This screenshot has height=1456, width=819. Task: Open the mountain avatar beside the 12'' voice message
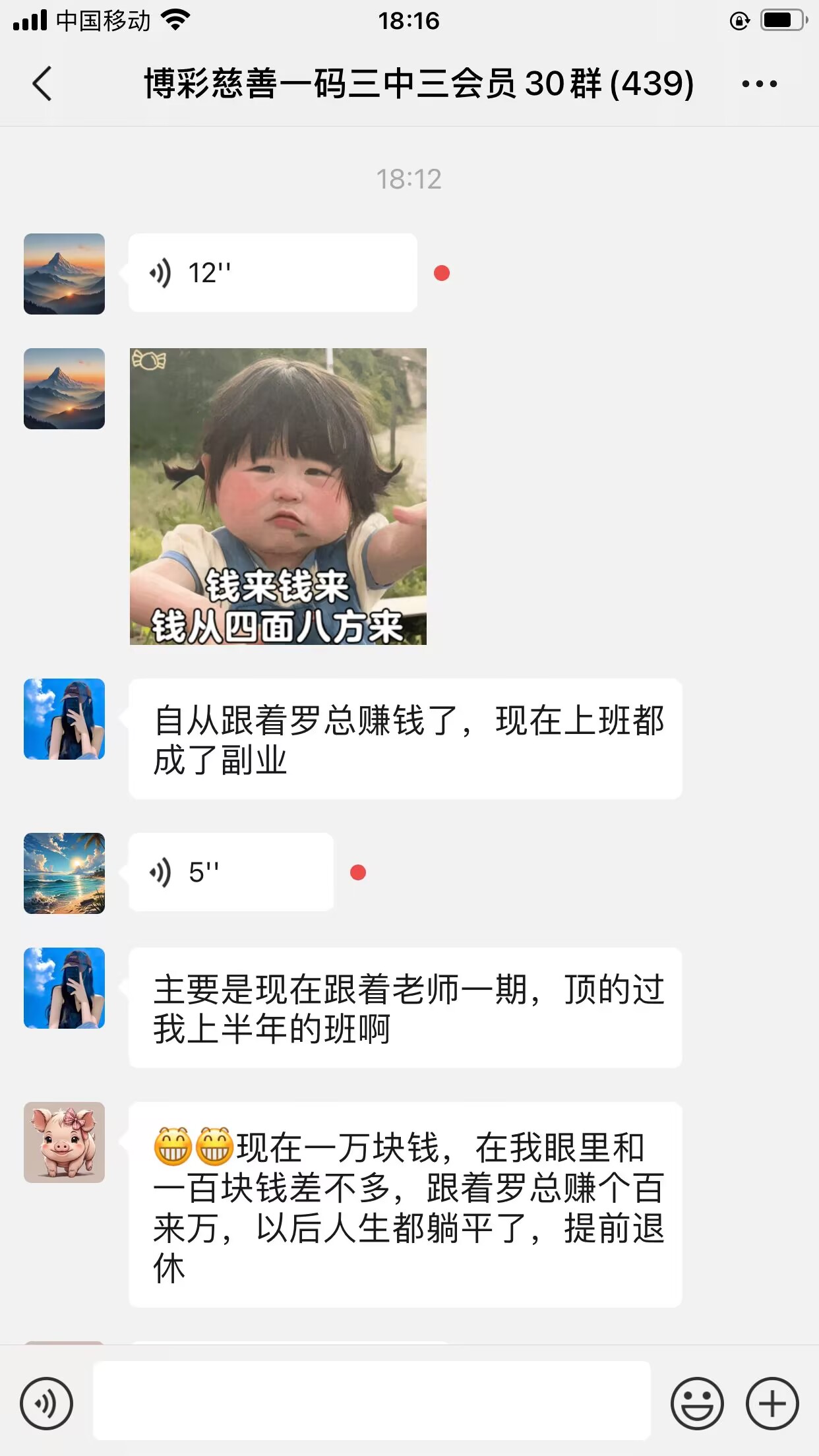64,274
